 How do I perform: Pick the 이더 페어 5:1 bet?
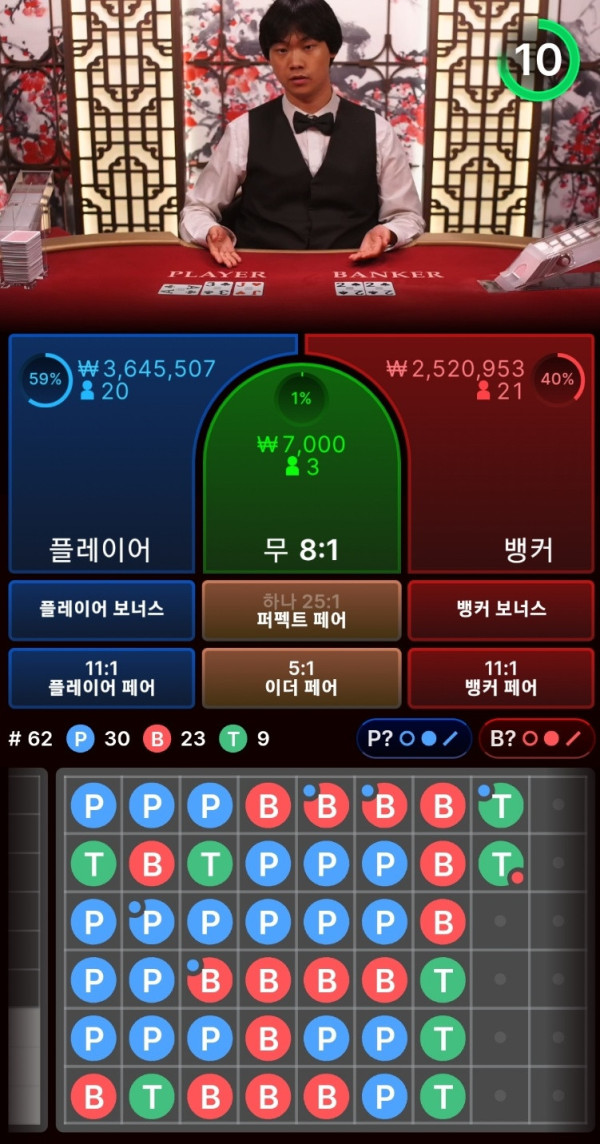301,678
